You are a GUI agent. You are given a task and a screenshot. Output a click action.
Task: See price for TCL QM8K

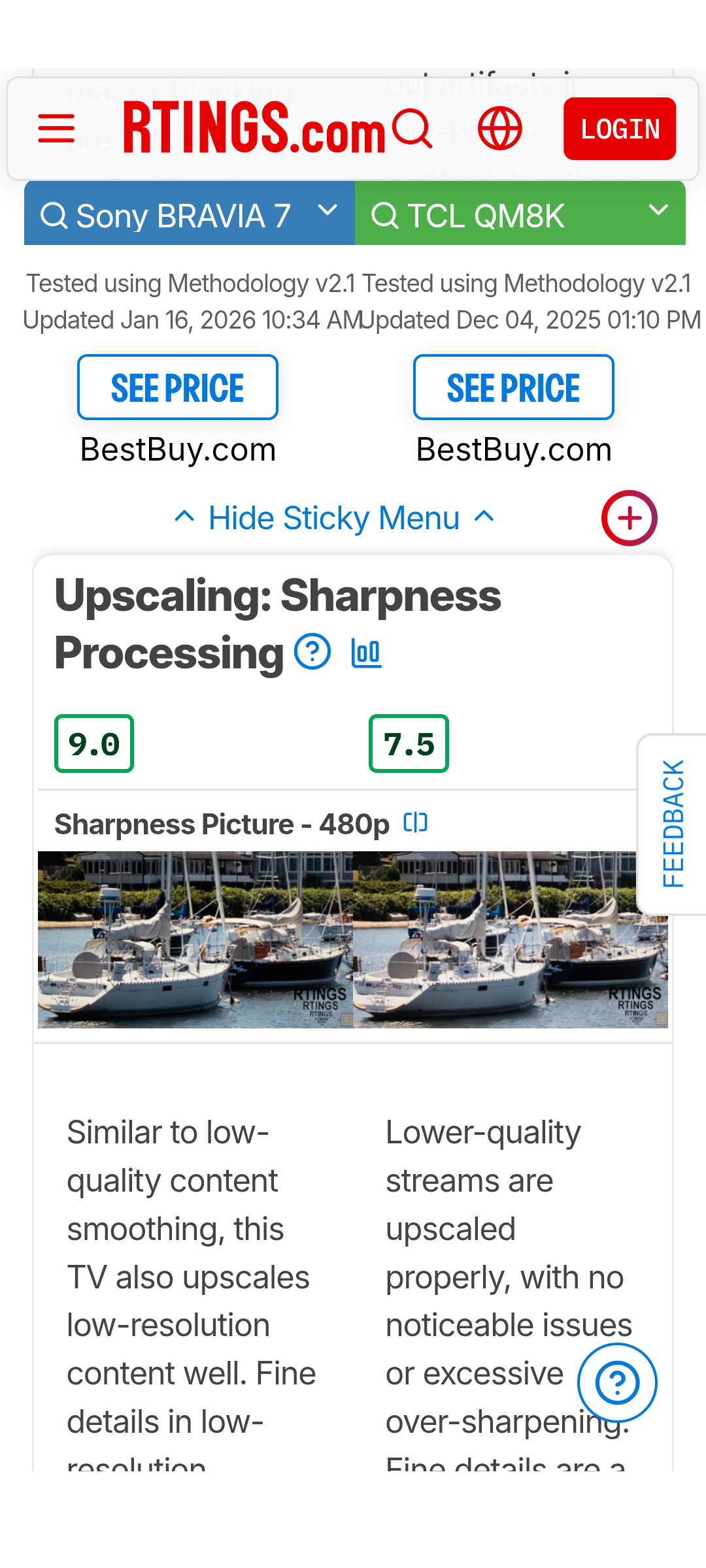(x=513, y=387)
